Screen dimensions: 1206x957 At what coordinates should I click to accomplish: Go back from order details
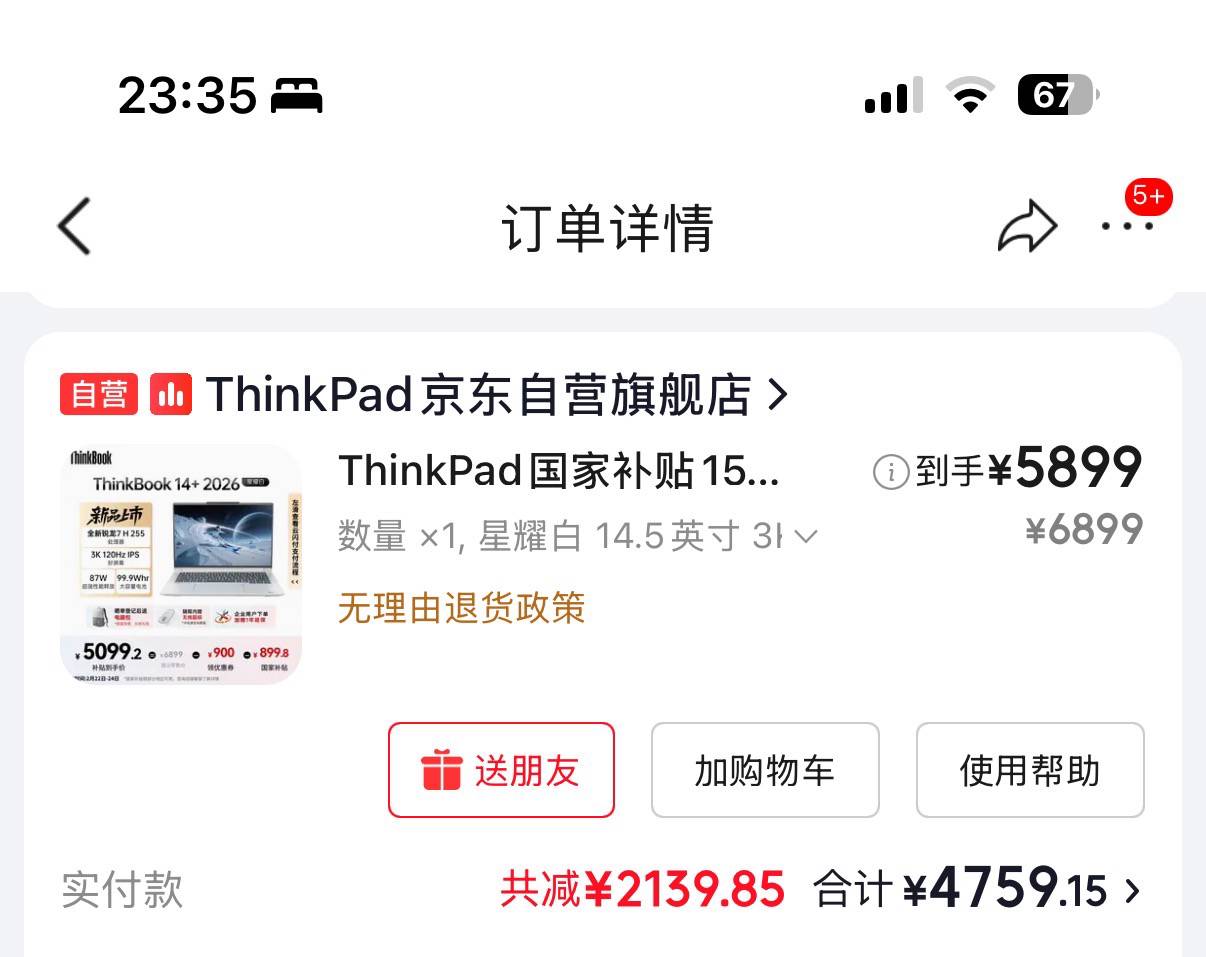pyautogui.click(x=75, y=226)
